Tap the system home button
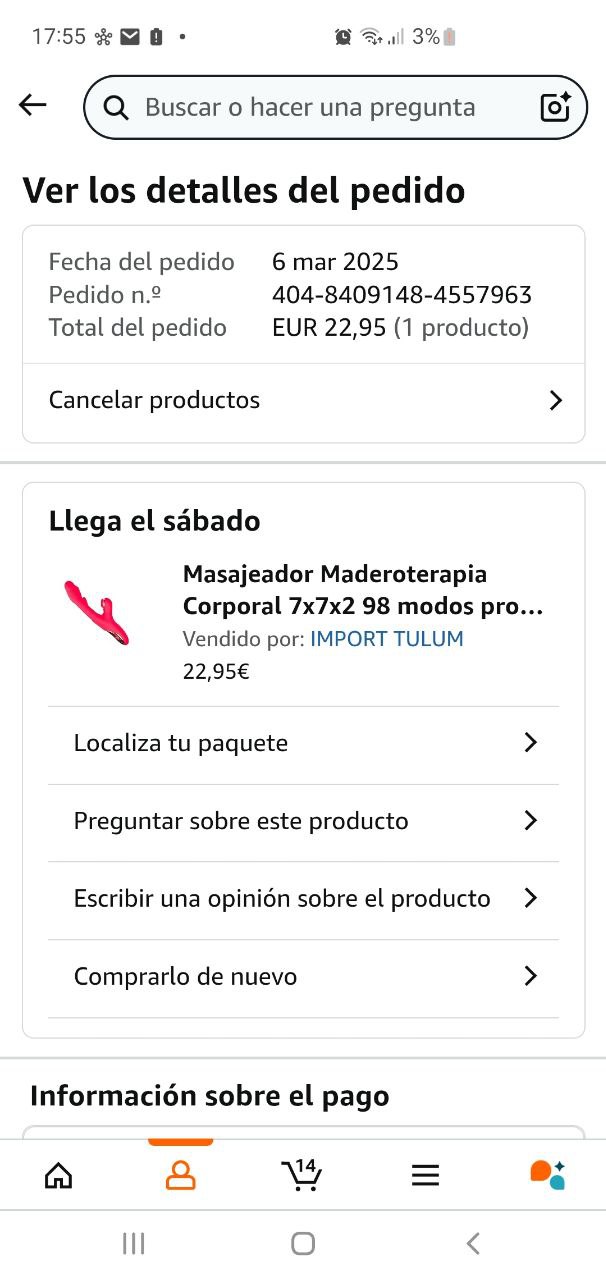 tap(303, 1243)
